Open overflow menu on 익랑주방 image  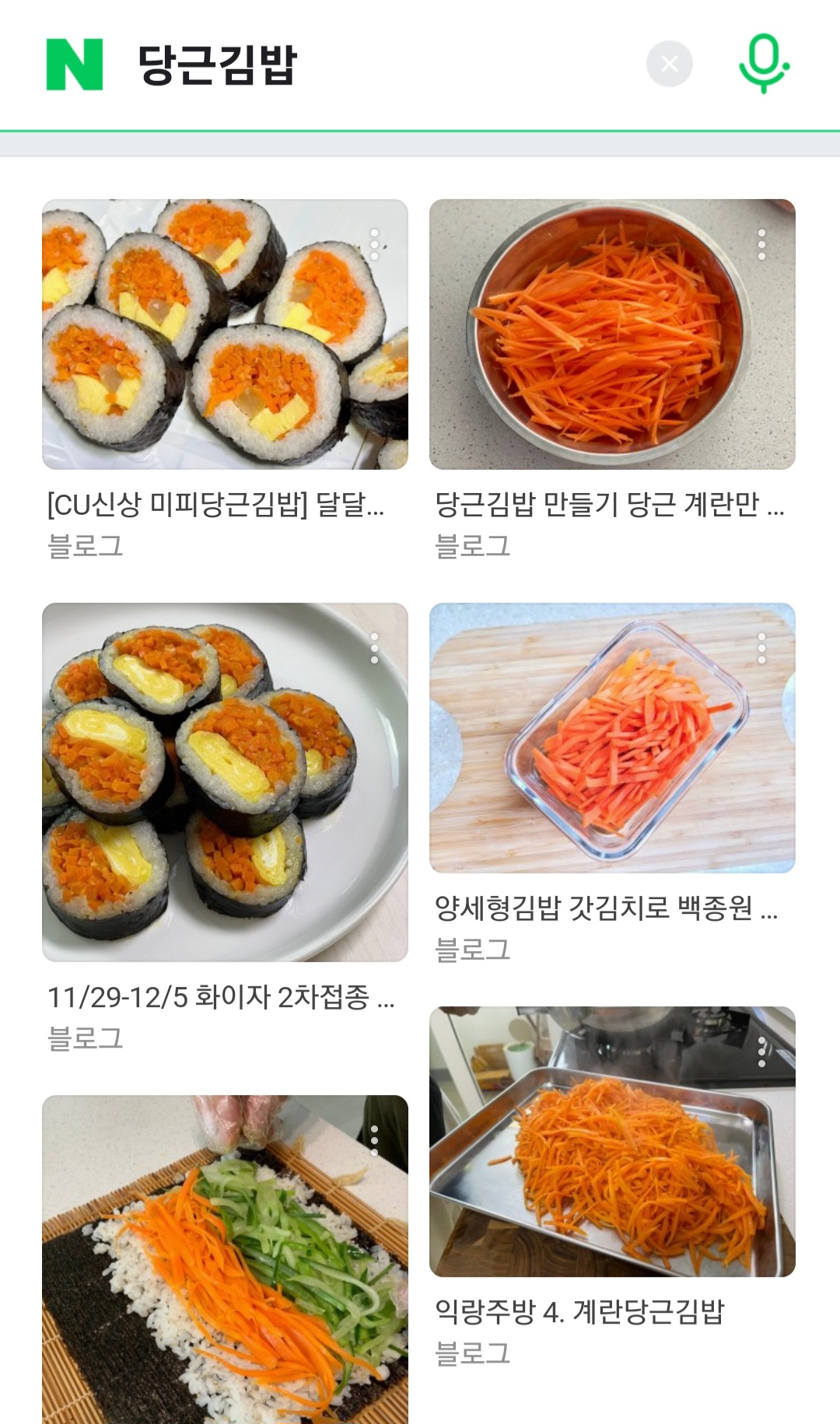pyautogui.click(x=761, y=1051)
